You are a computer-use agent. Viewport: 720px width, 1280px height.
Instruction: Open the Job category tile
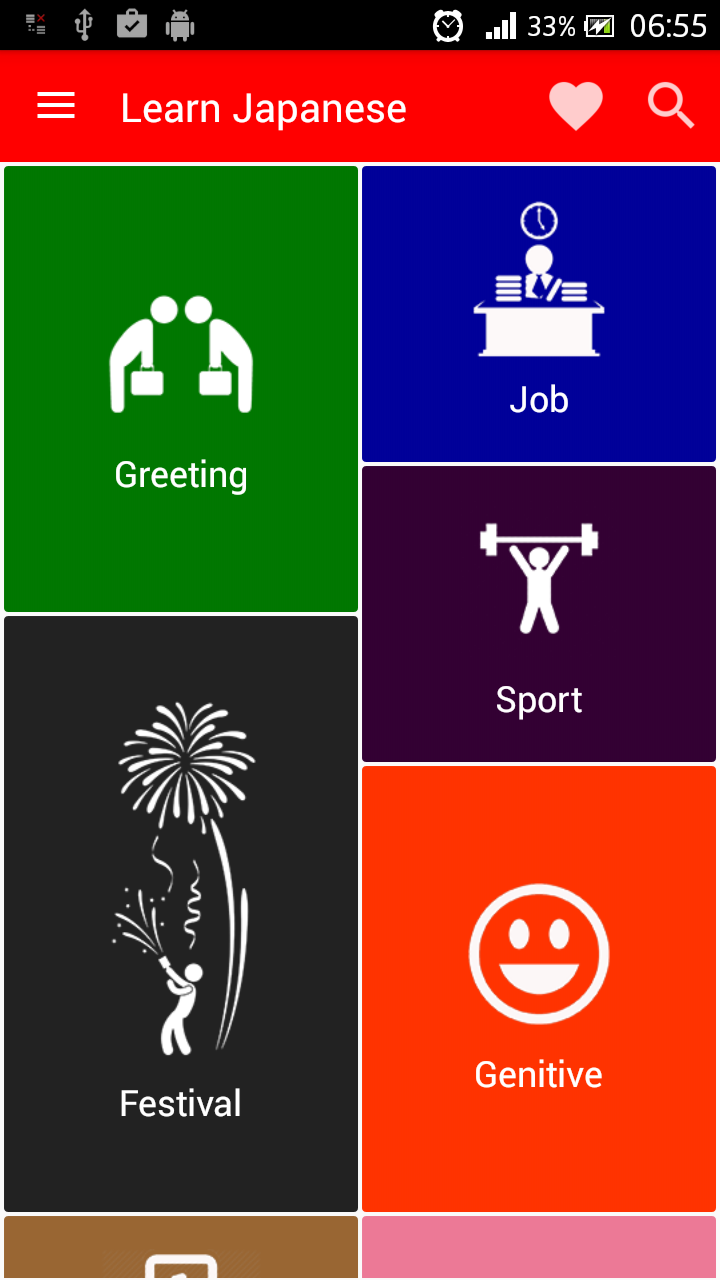pos(539,314)
